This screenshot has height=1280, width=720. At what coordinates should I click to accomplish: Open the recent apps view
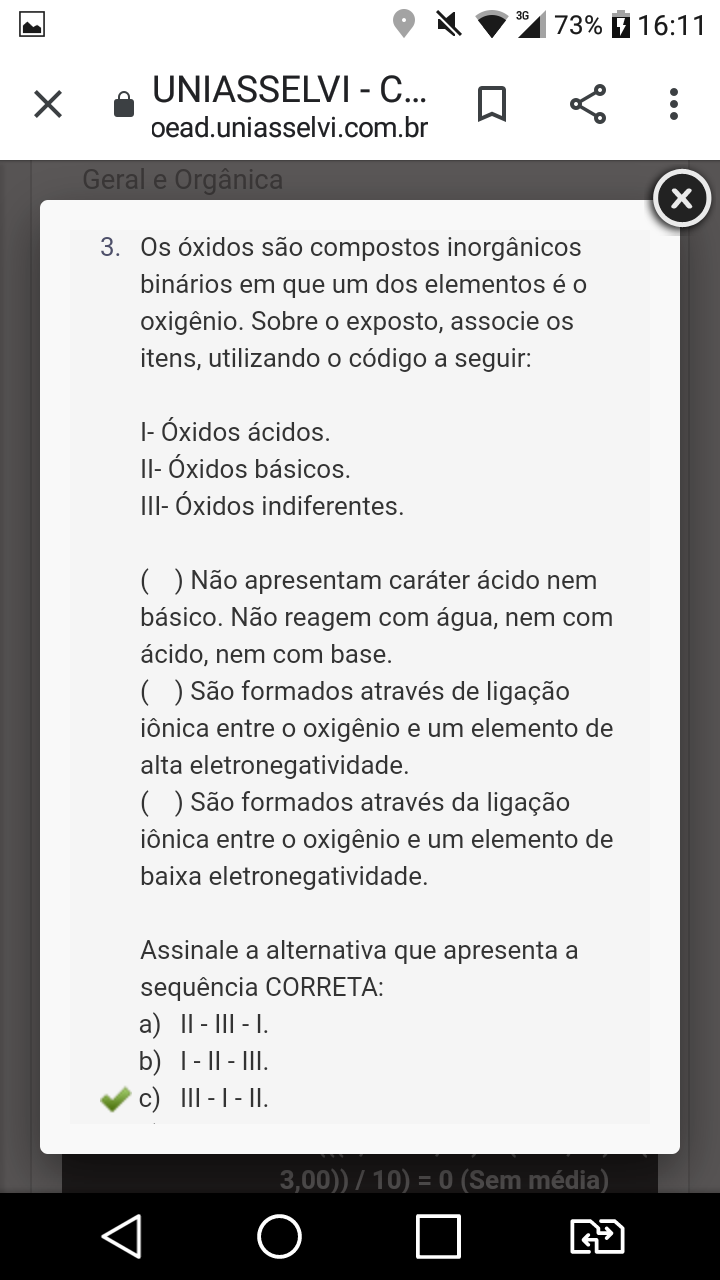click(x=438, y=1237)
